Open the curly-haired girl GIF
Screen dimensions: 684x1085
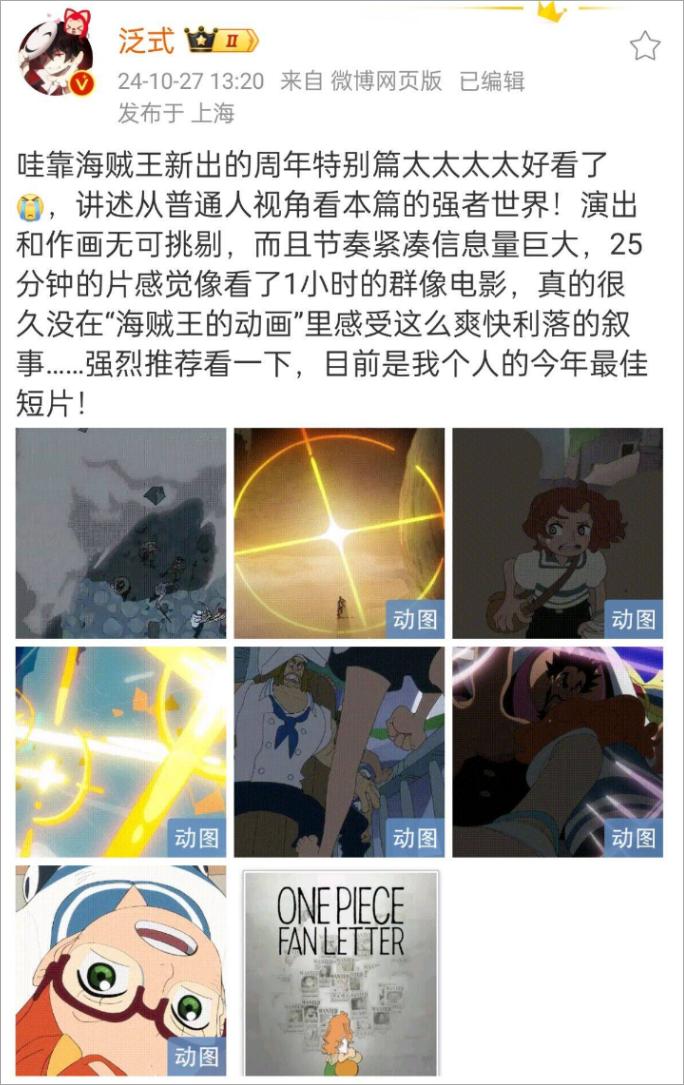[557, 532]
